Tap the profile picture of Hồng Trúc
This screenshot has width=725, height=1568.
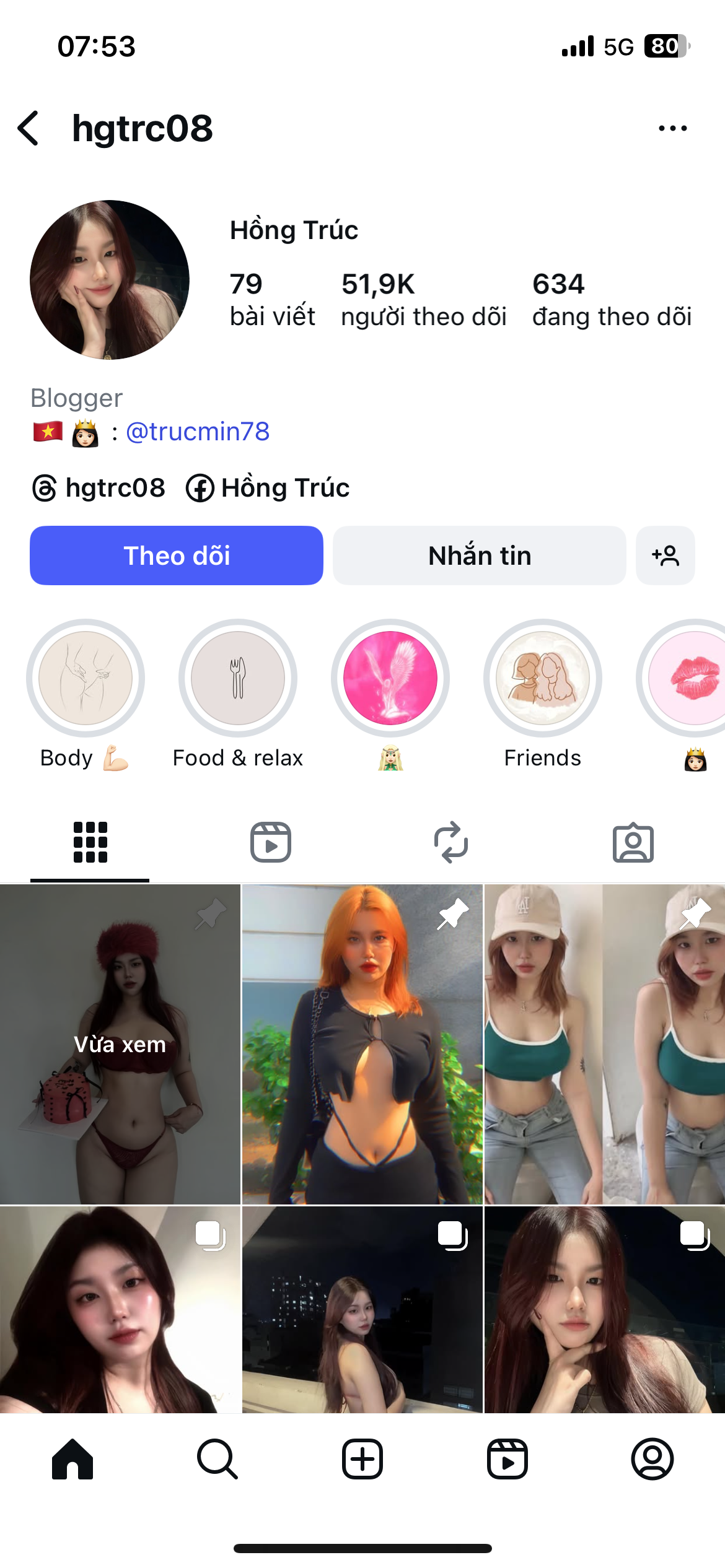click(x=110, y=279)
